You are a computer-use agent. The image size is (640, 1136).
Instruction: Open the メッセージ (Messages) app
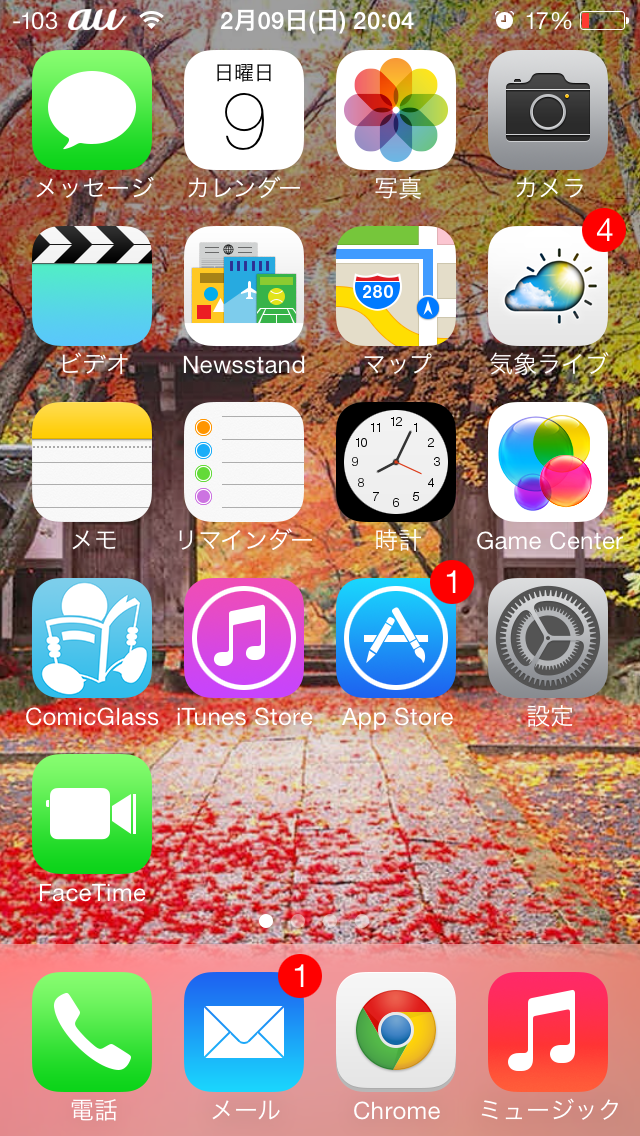92,110
